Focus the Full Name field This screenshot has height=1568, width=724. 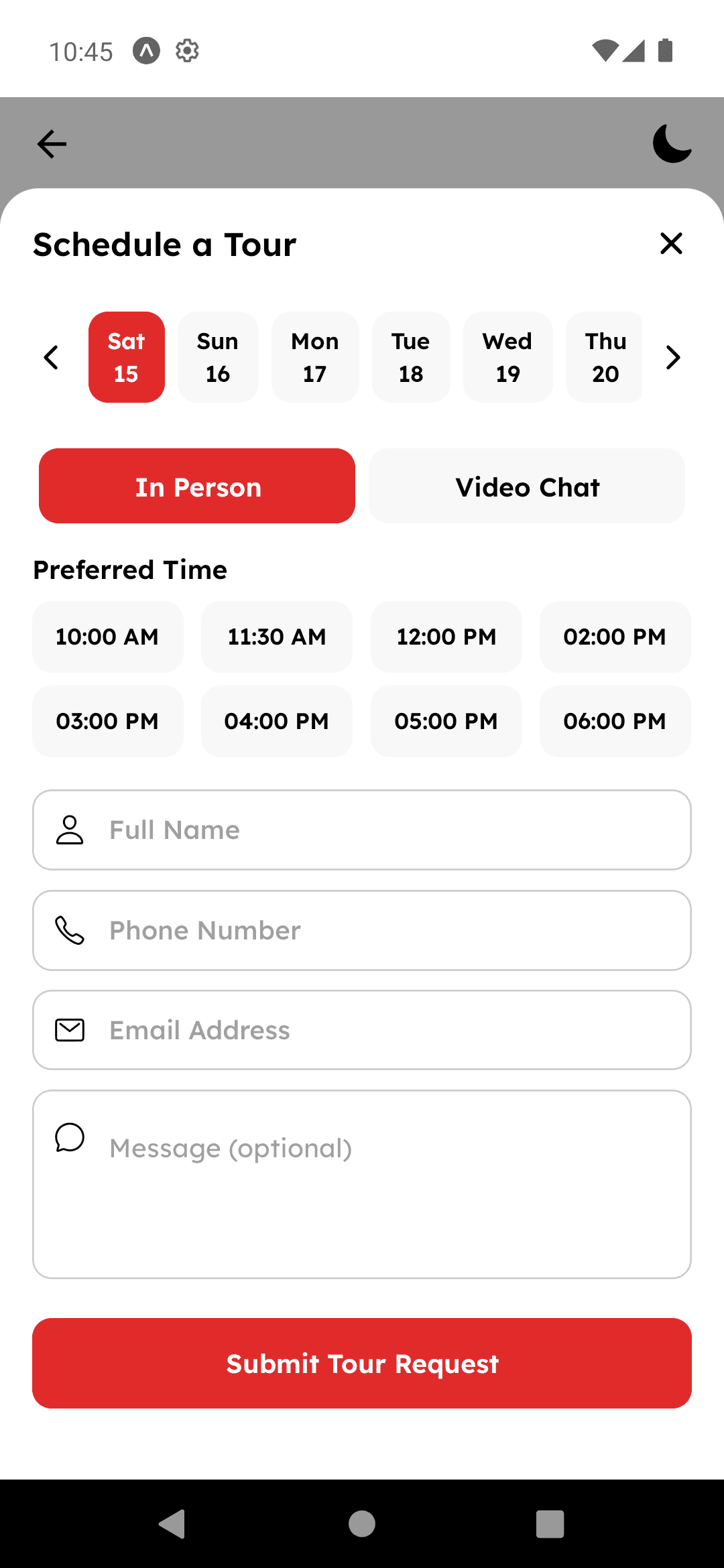(362, 830)
